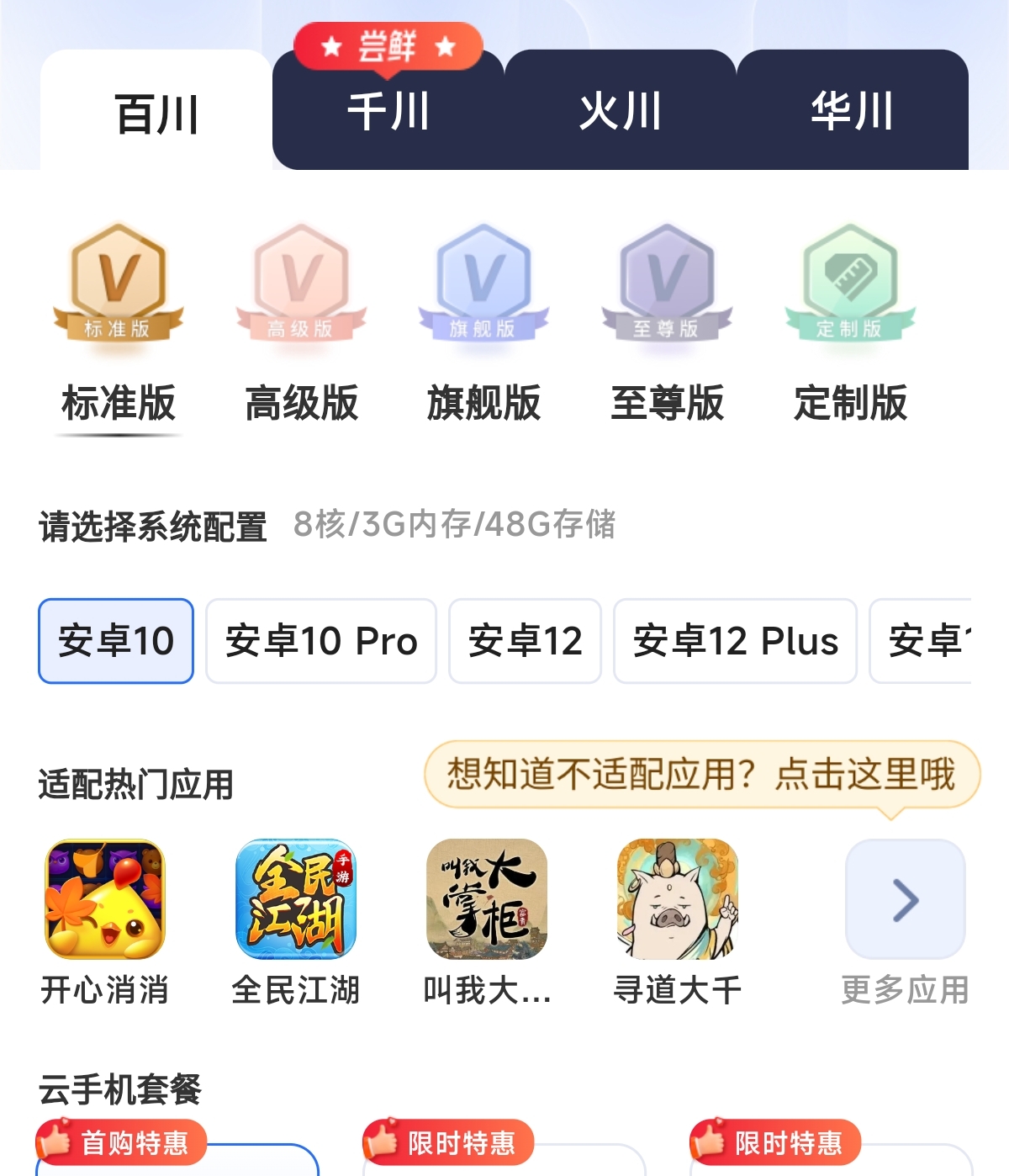View 更多应用 with the arrow button
Viewport: 1009px width, 1176px height.
pyautogui.click(x=905, y=900)
